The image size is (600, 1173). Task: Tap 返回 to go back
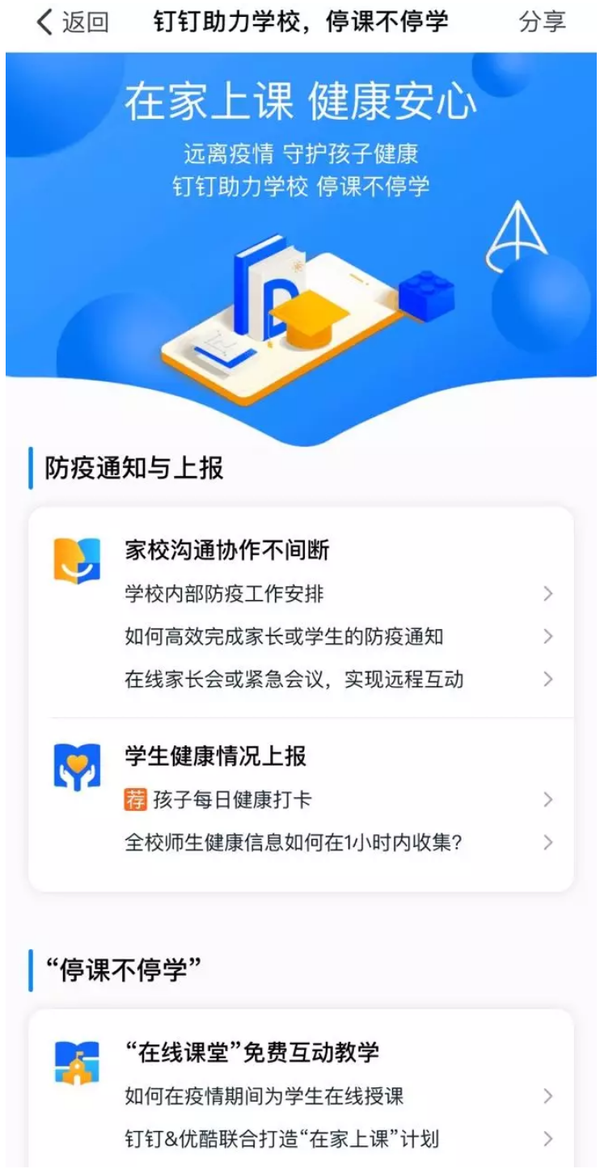click(x=72, y=22)
